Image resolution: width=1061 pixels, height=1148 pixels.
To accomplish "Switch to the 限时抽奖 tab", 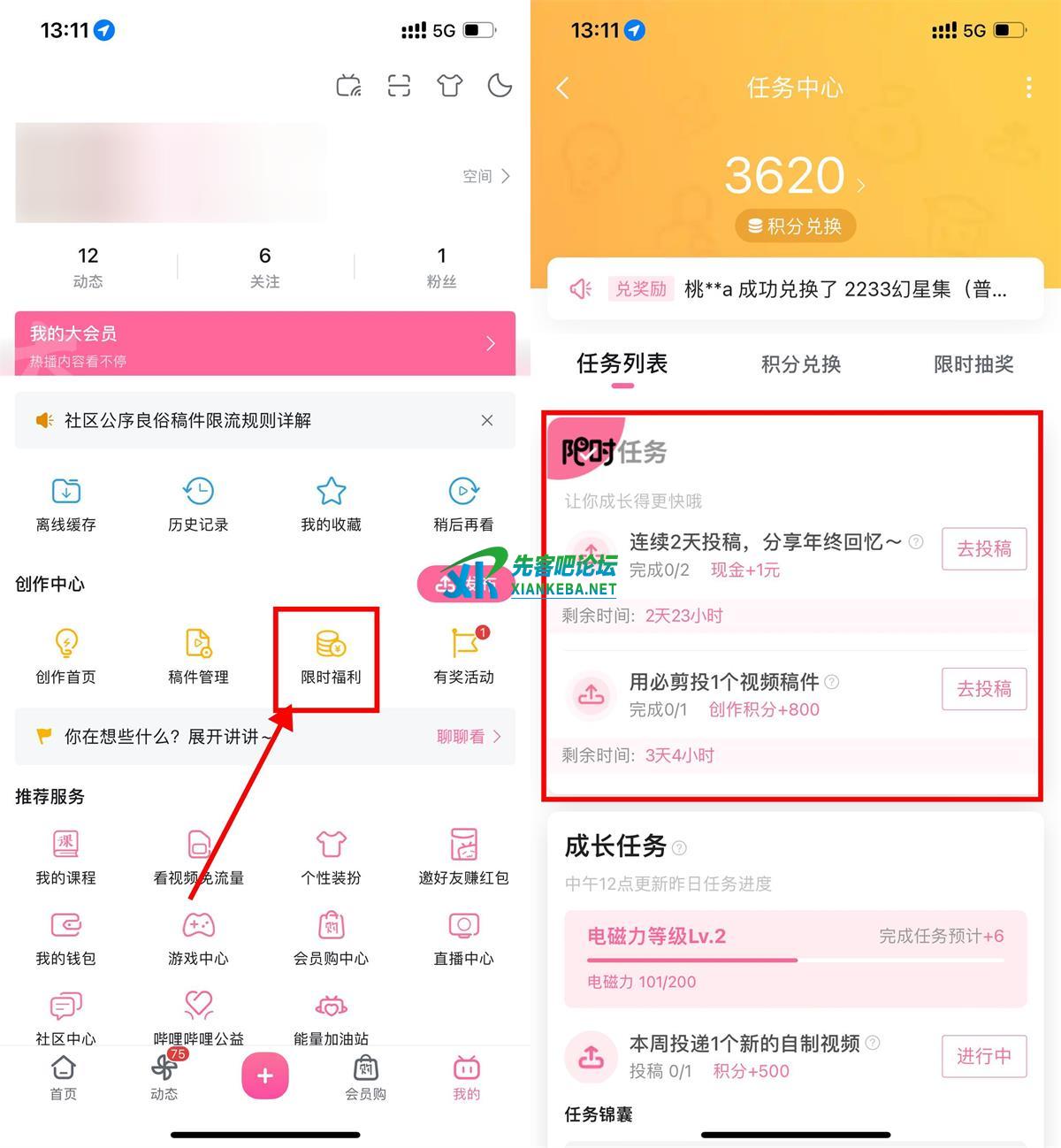I will tap(973, 364).
